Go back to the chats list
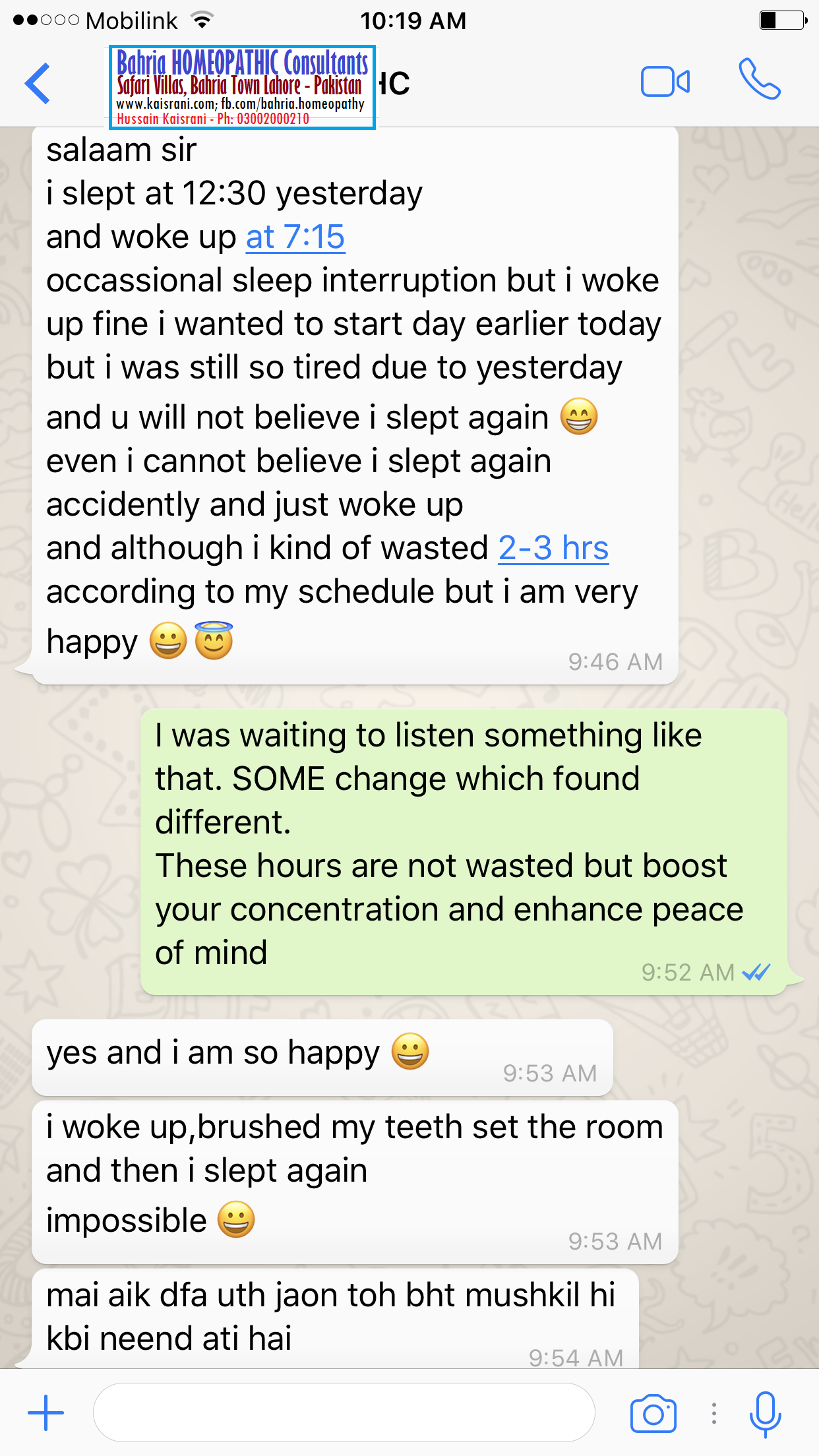Viewport: 819px width, 1456px height. [x=38, y=83]
